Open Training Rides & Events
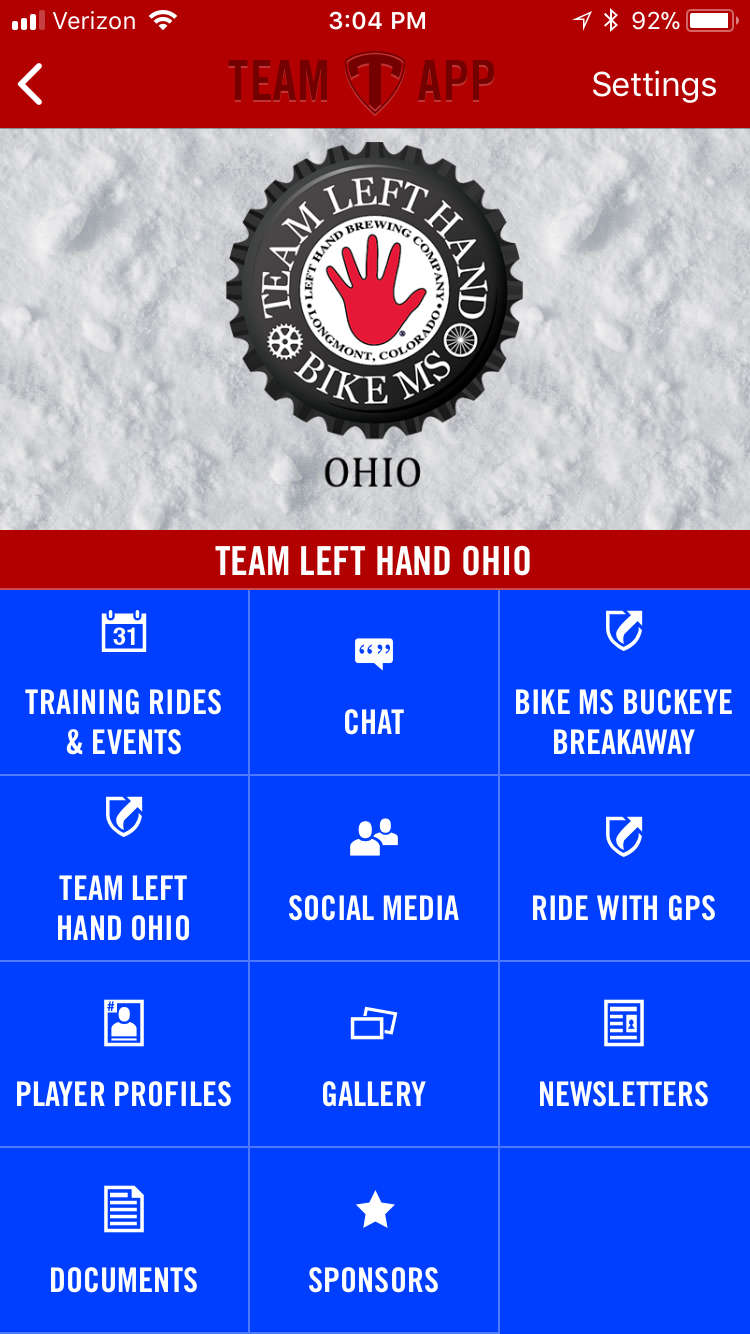Viewport: 750px width, 1334px height. pos(124,682)
